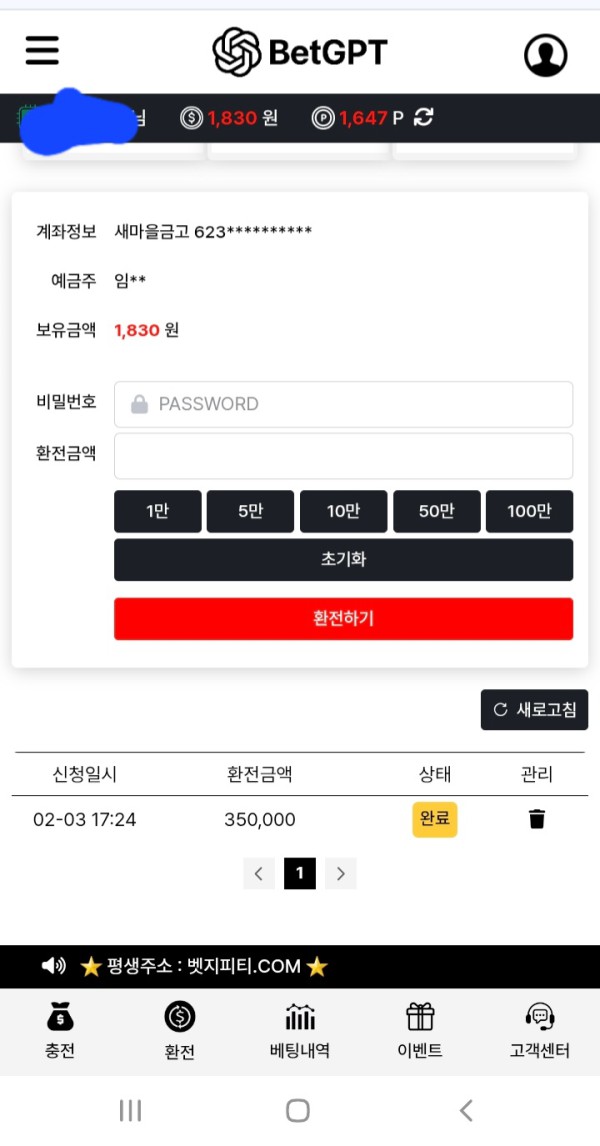Submit the request with 환전하기
The image size is (600, 1146).
point(343,618)
